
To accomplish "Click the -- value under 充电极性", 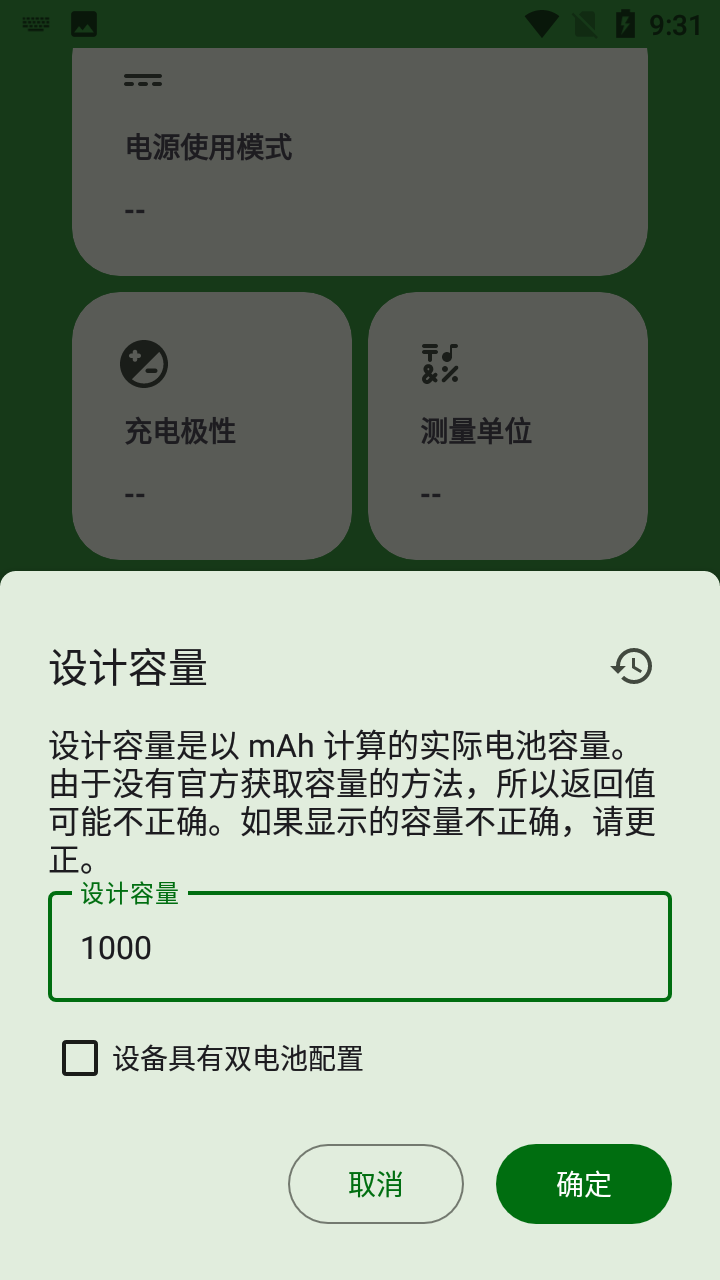I will click(x=130, y=493).
